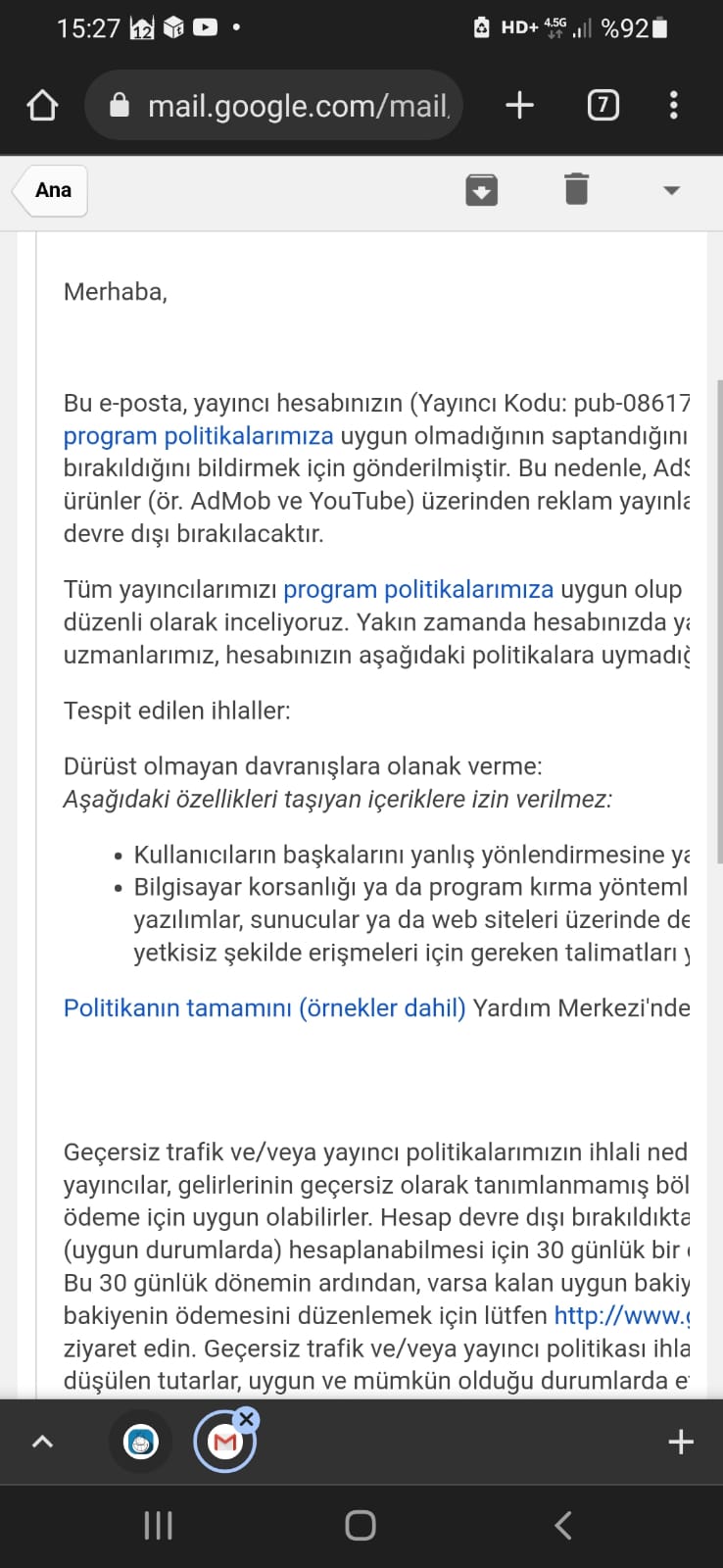Go to the browser home page
The height and width of the screenshot is (1568, 723).
point(42,105)
